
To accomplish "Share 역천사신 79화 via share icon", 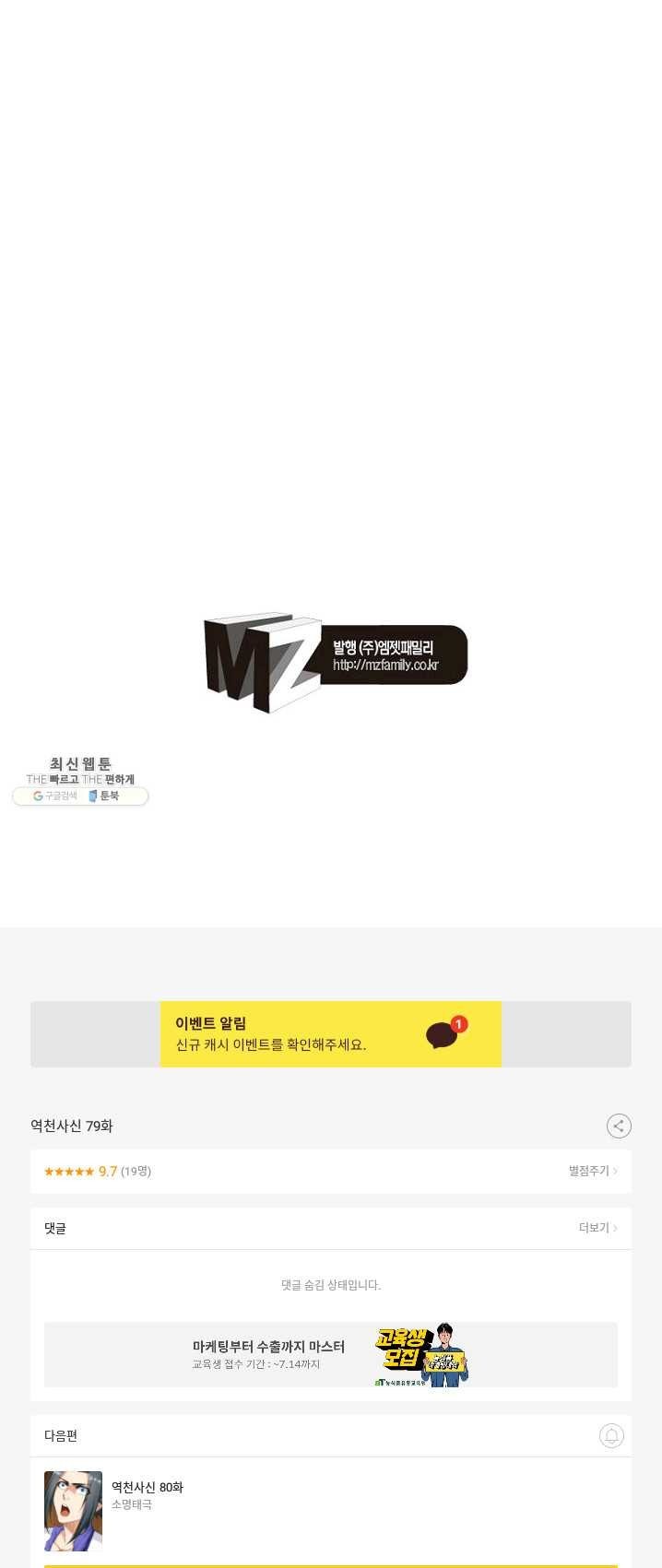I will click(x=619, y=1126).
